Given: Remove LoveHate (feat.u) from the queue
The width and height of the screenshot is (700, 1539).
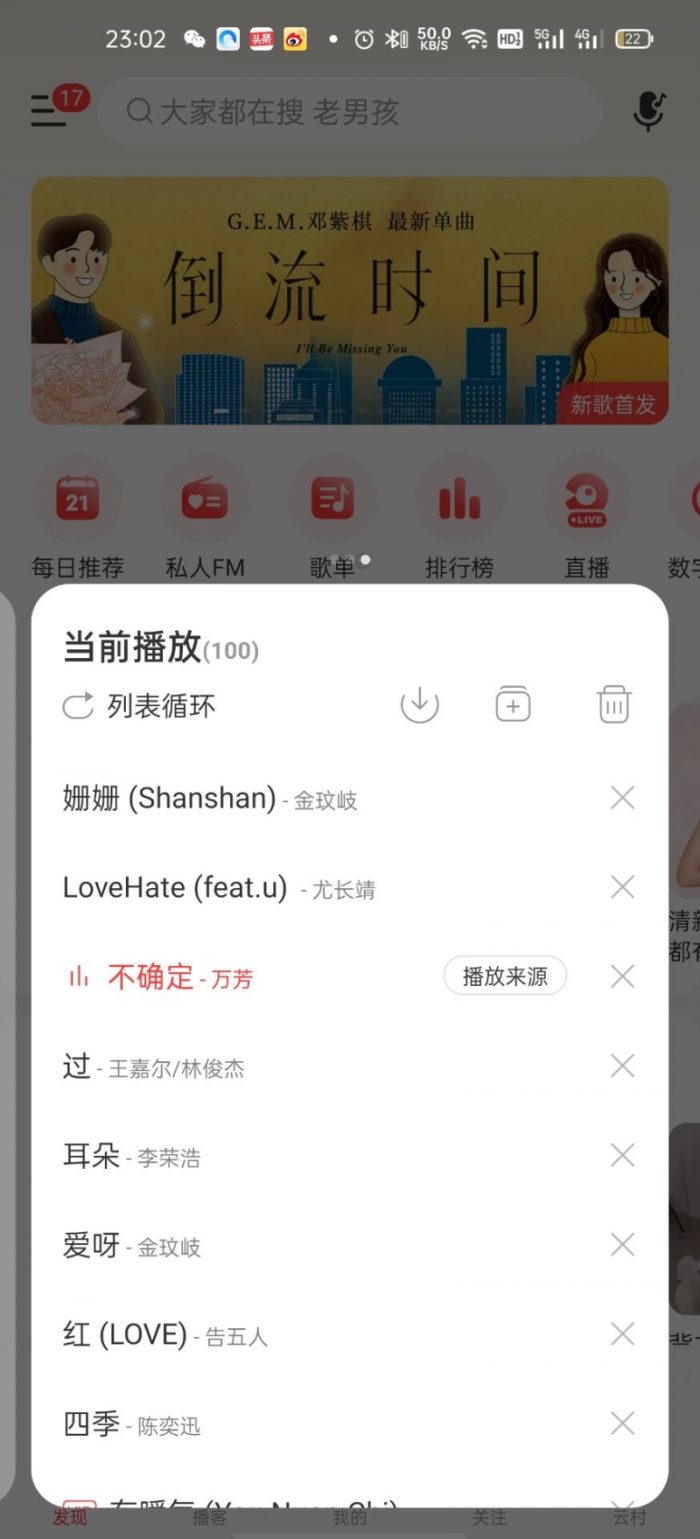Looking at the screenshot, I should 622,887.
